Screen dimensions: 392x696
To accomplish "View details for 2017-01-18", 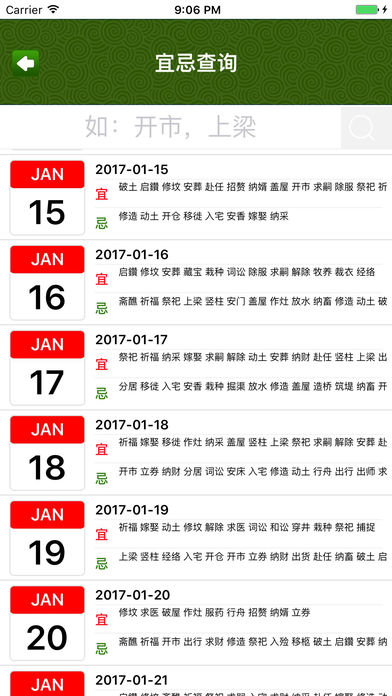I will (x=196, y=453).
